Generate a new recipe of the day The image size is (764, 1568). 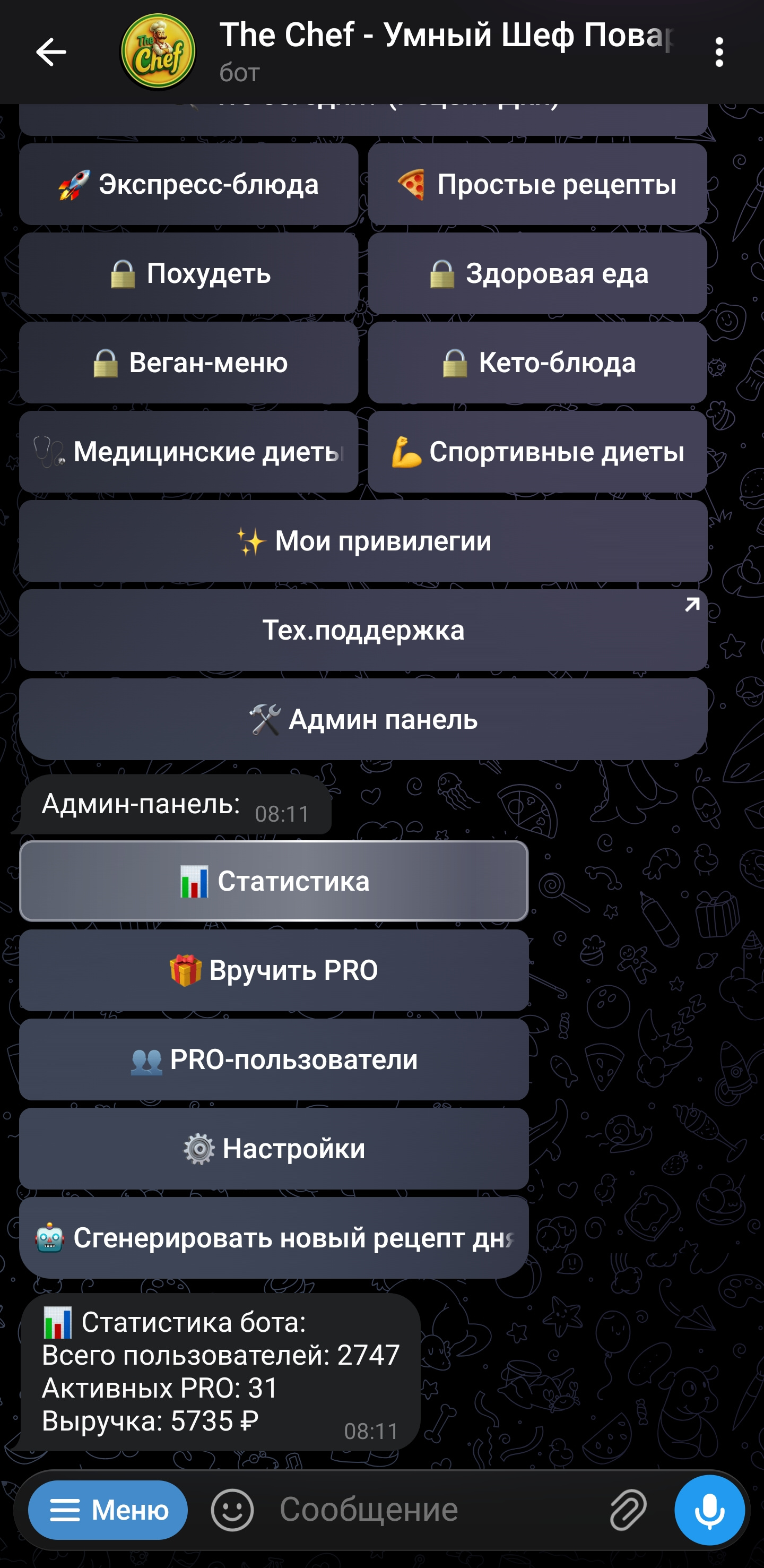click(x=274, y=1238)
